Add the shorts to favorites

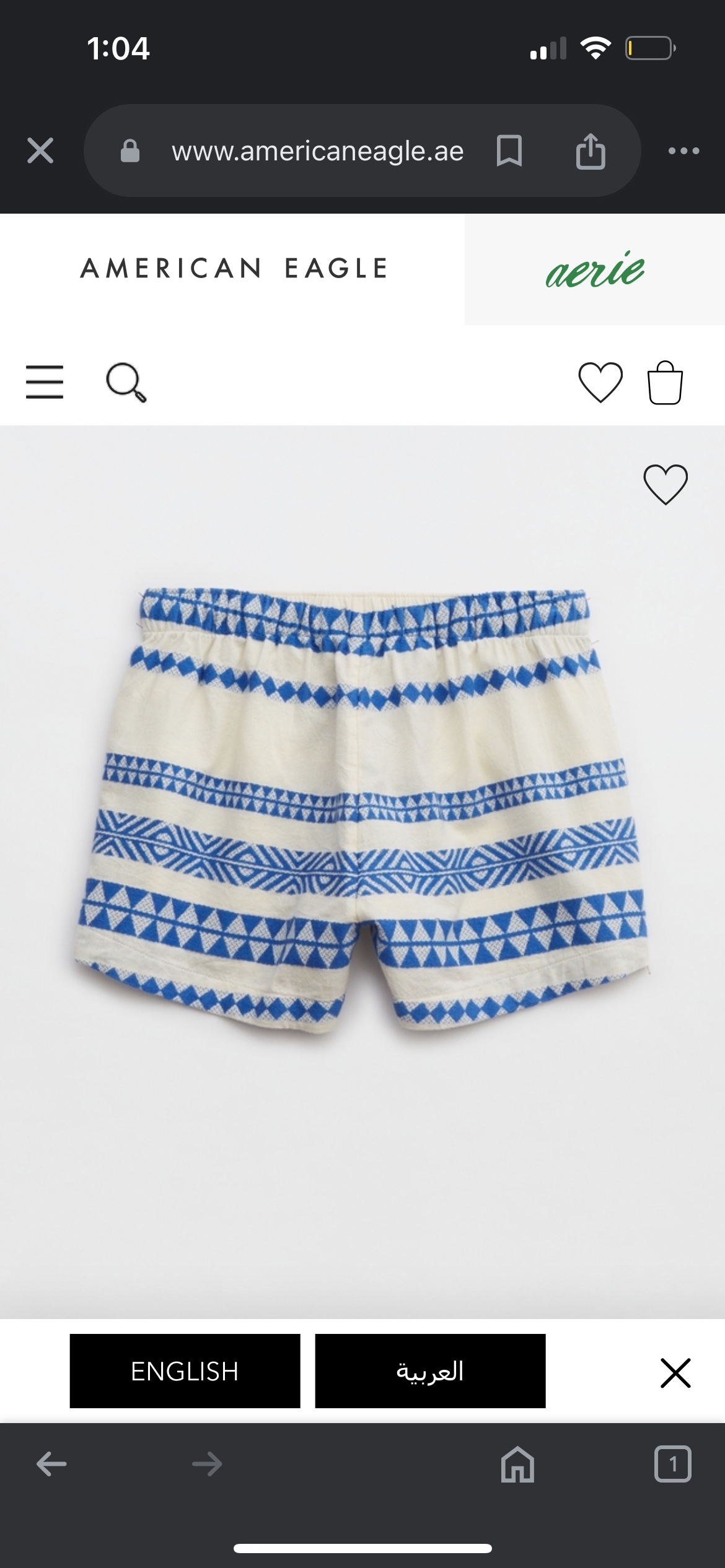click(x=666, y=484)
